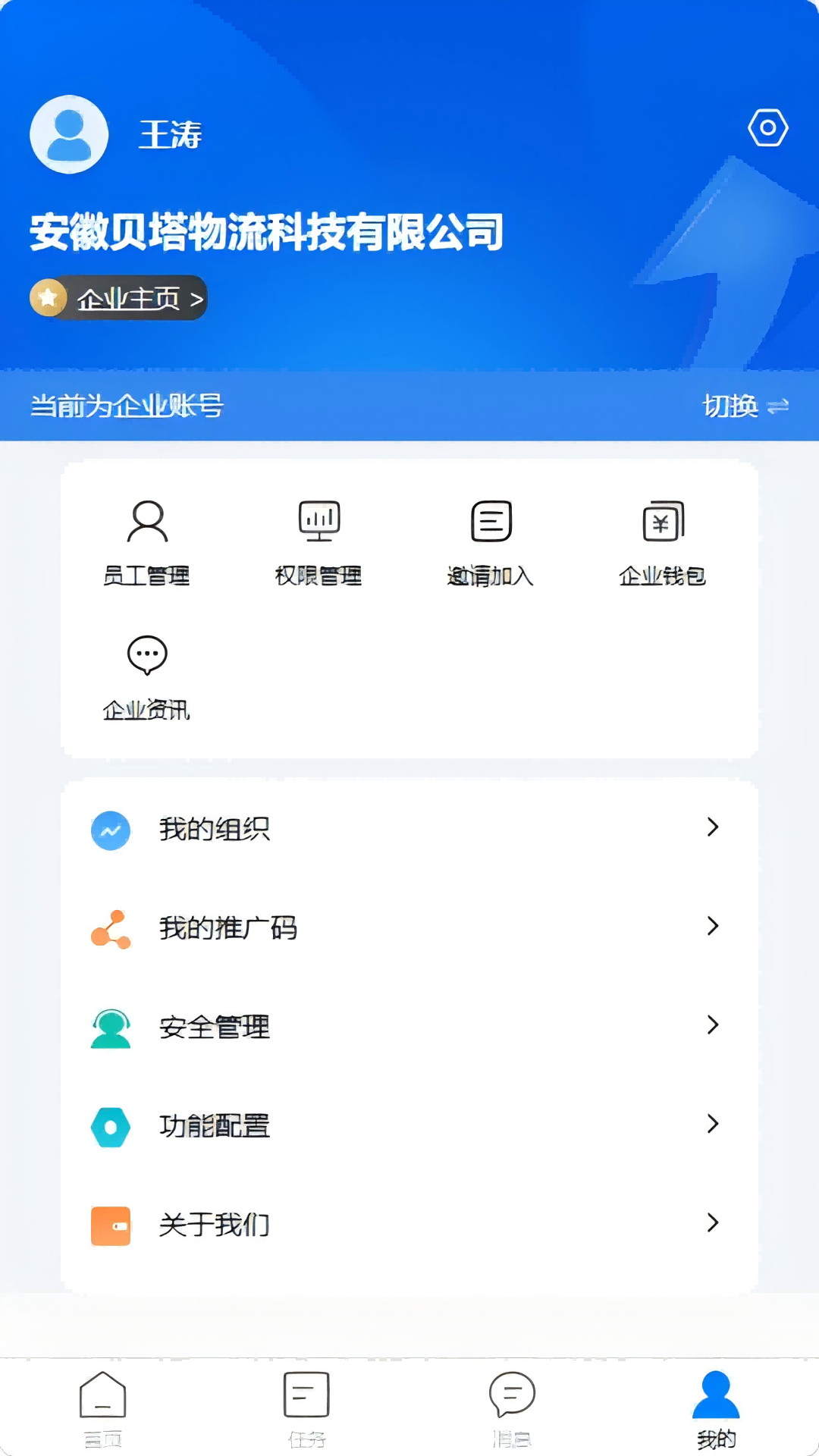Select the 权限管理 permission management icon
Image resolution: width=819 pixels, height=1456 pixels.
(319, 538)
